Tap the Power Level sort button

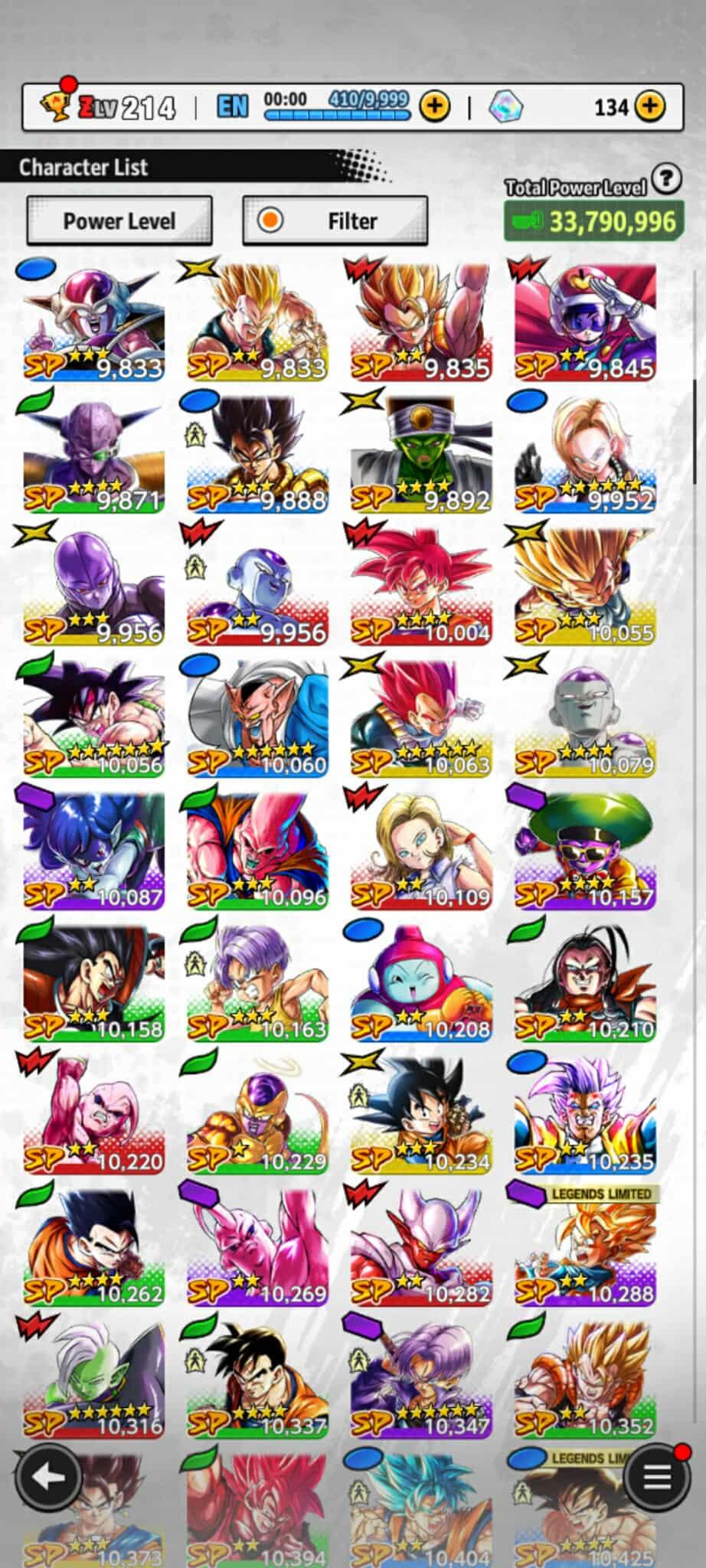(x=119, y=221)
